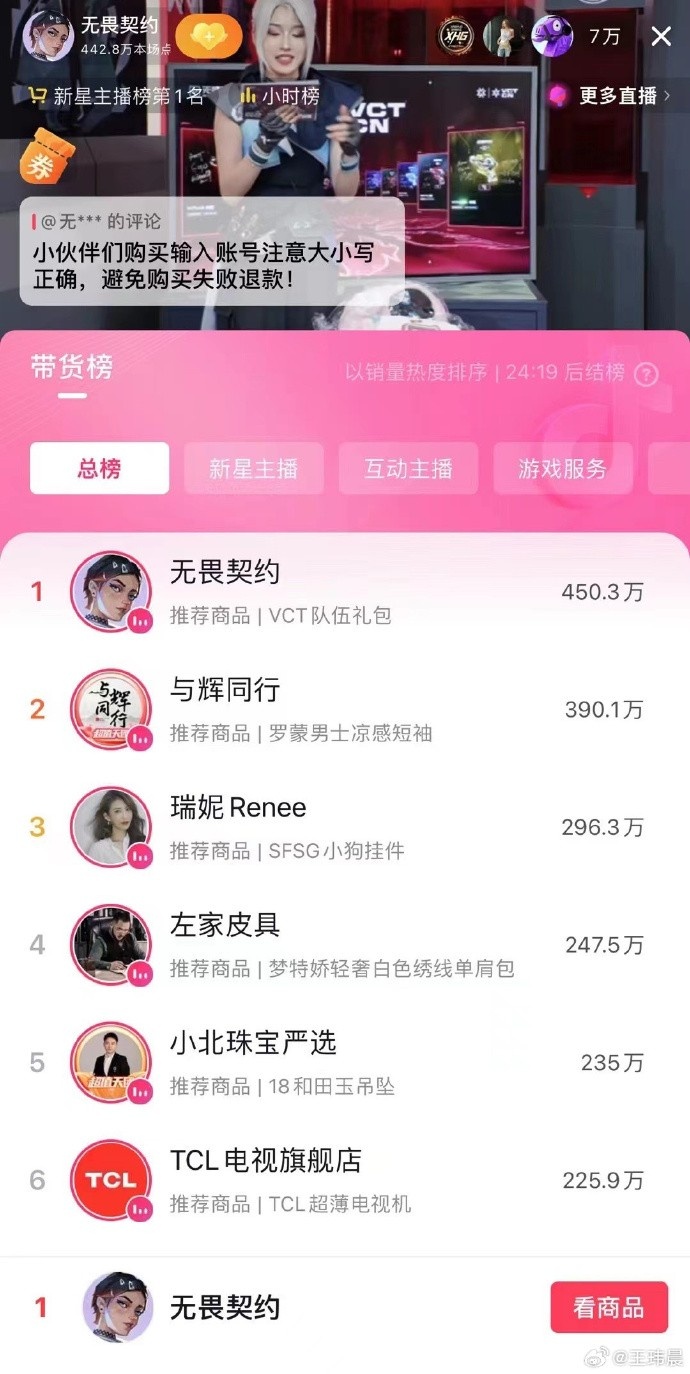This screenshot has width=690, height=1374.
Task: Open the 瑞妮 Renee ranking entry
Action: [345, 827]
